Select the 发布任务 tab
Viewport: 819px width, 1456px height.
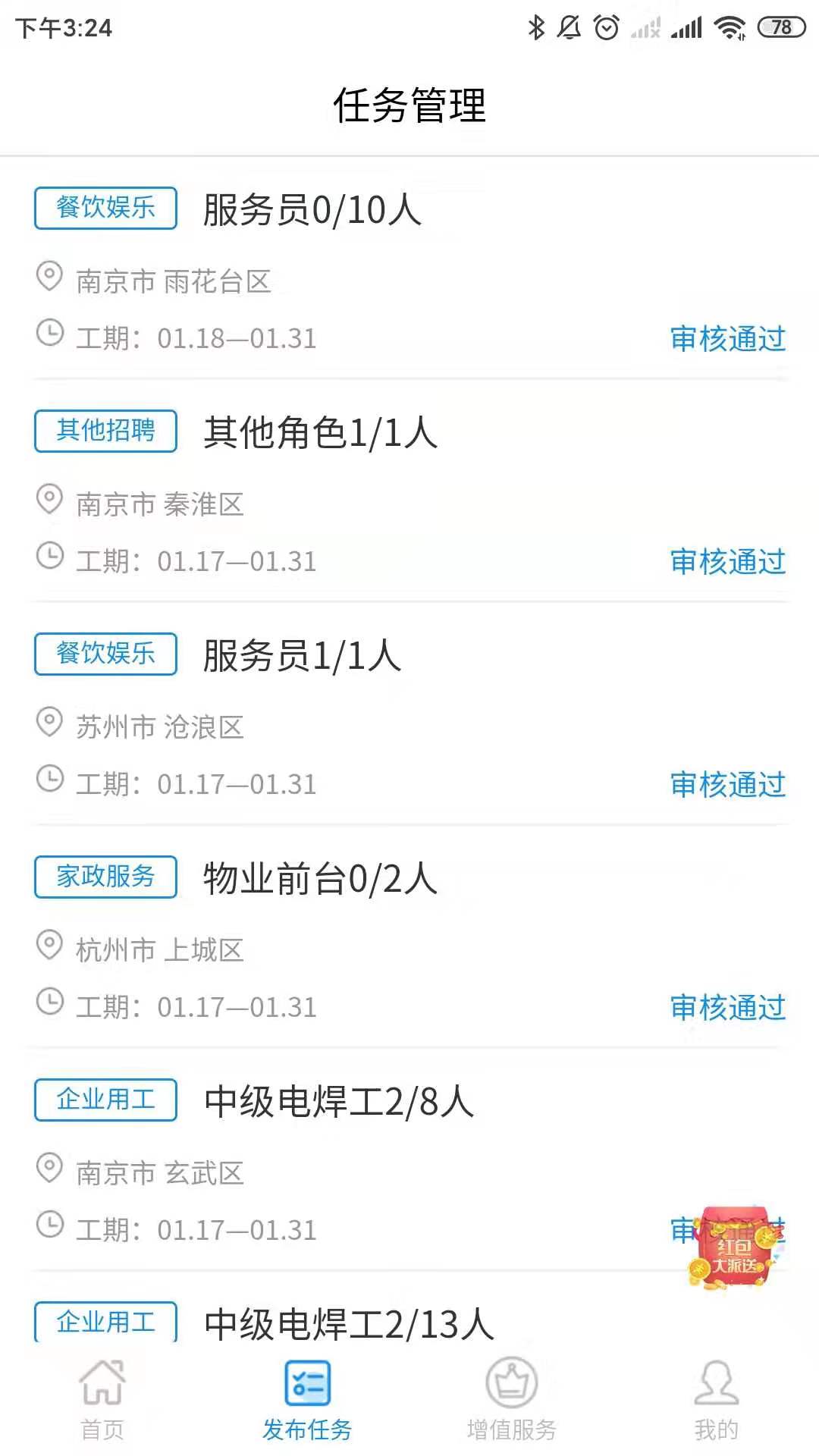(x=307, y=1400)
